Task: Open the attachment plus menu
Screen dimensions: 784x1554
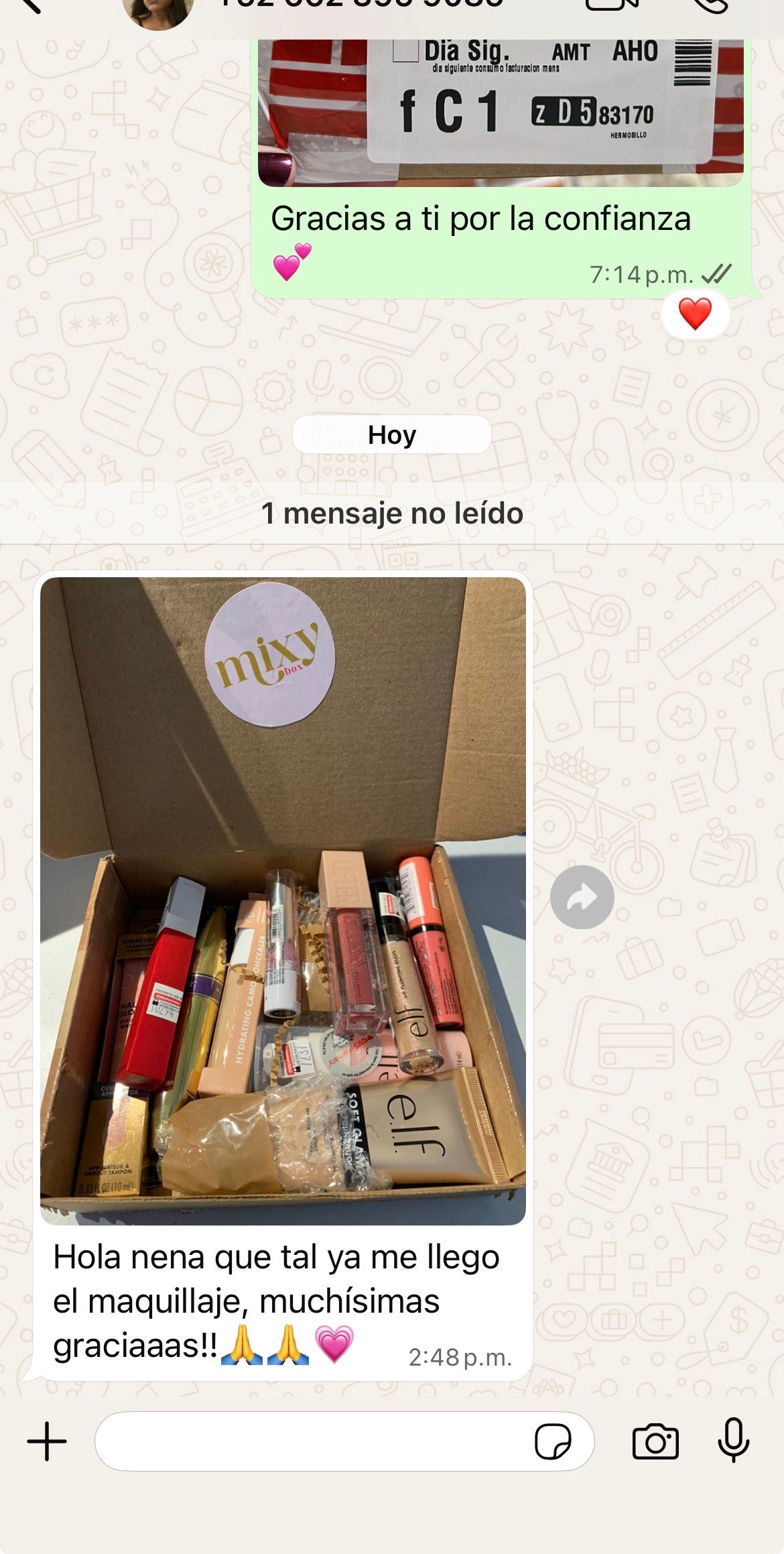Action: coord(47,1441)
